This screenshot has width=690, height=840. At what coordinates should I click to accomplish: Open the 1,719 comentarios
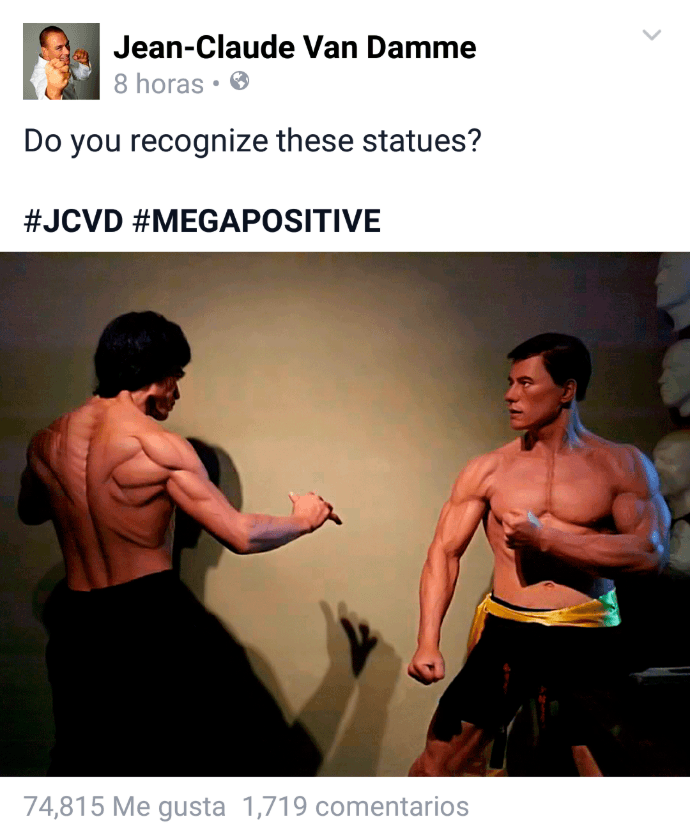tap(356, 807)
